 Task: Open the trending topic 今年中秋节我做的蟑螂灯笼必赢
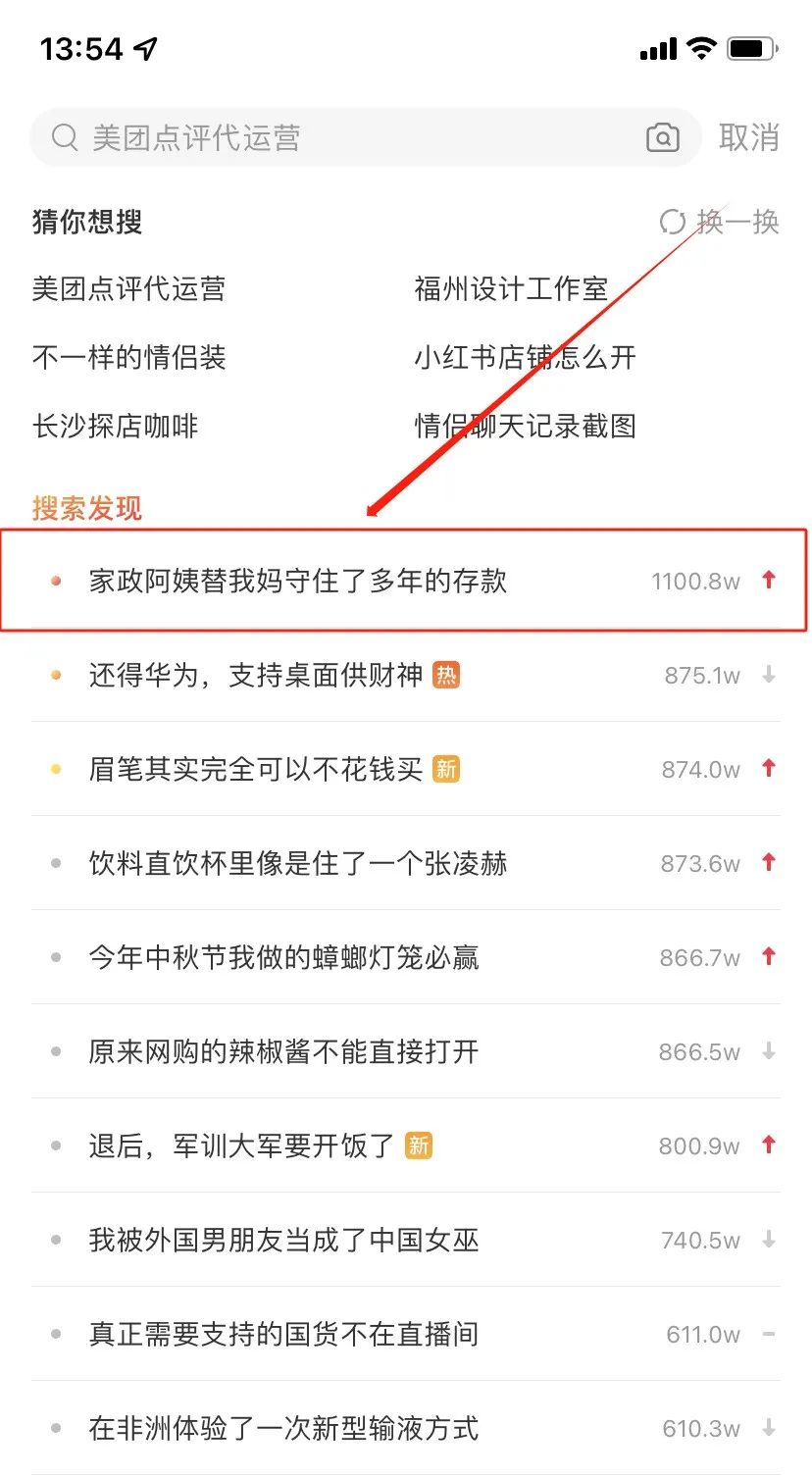pyautogui.click(x=283, y=957)
